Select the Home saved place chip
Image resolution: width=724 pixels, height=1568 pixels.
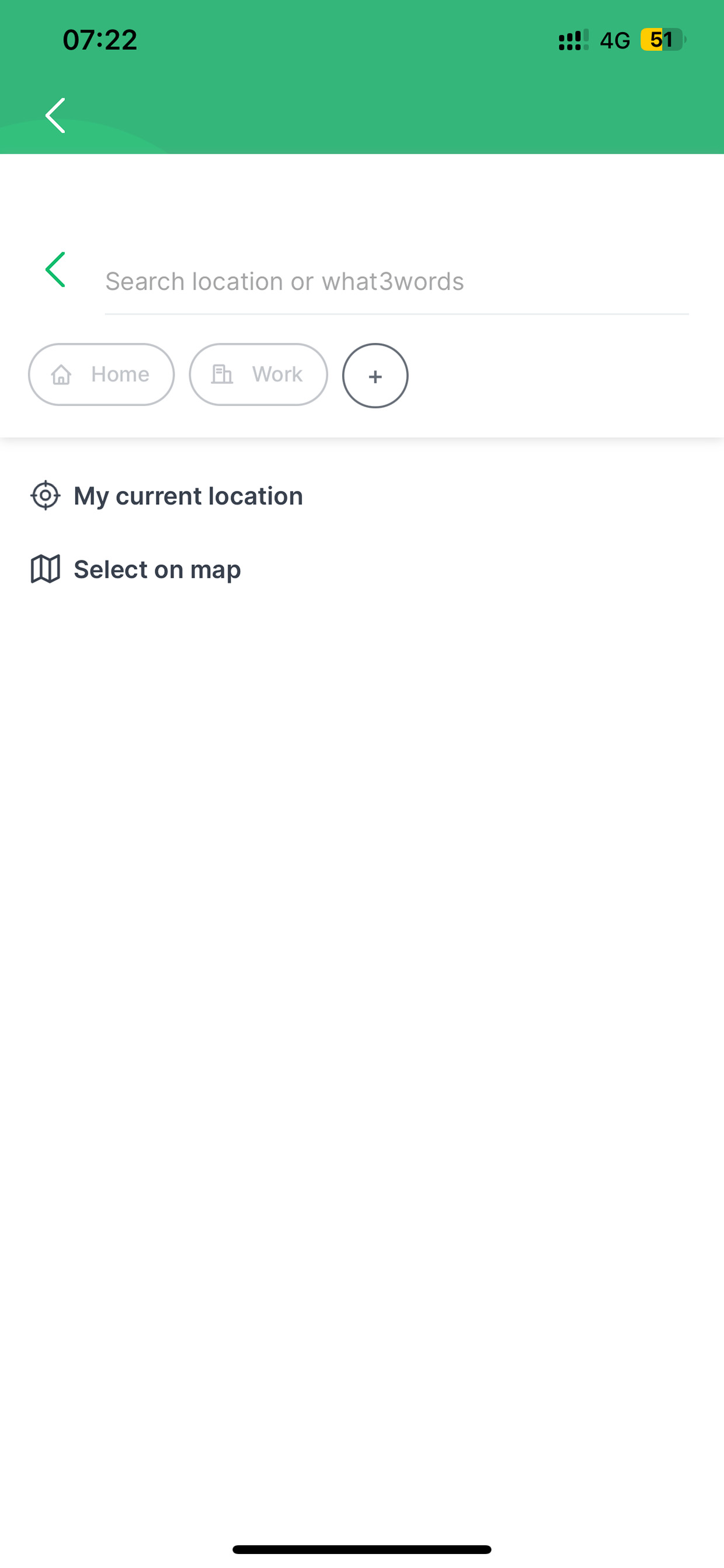102,374
